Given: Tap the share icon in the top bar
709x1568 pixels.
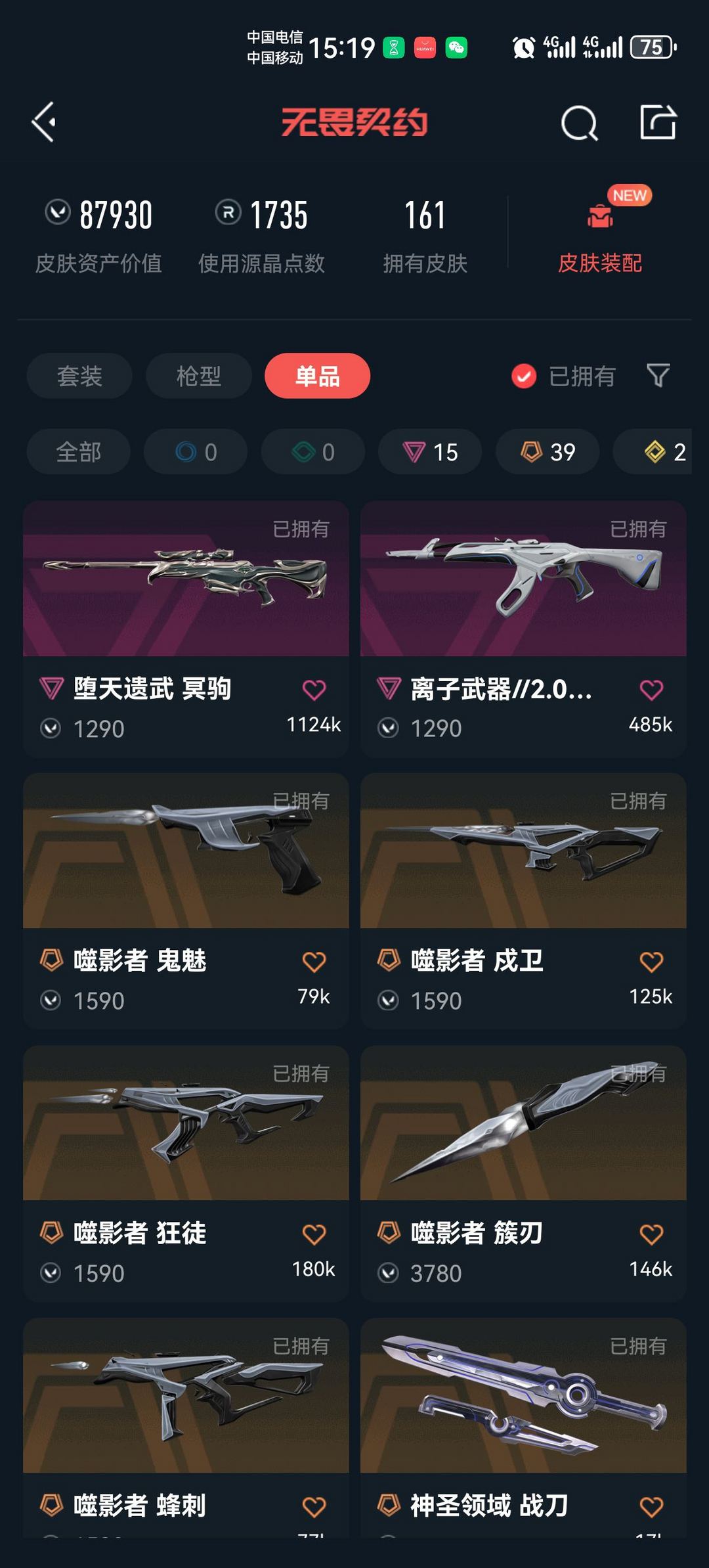Looking at the screenshot, I should (x=659, y=122).
